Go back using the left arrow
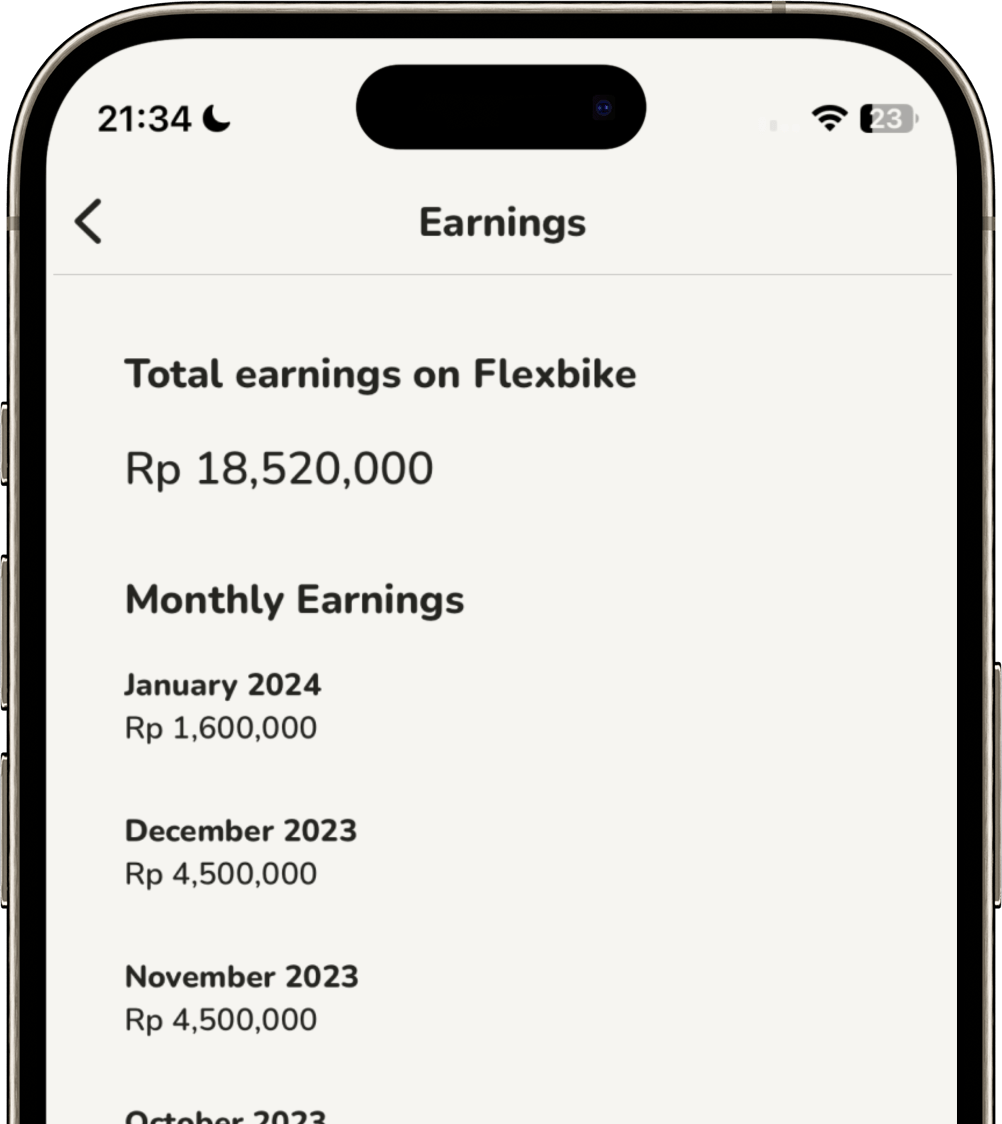1002x1124 pixels. coord(88,222)
